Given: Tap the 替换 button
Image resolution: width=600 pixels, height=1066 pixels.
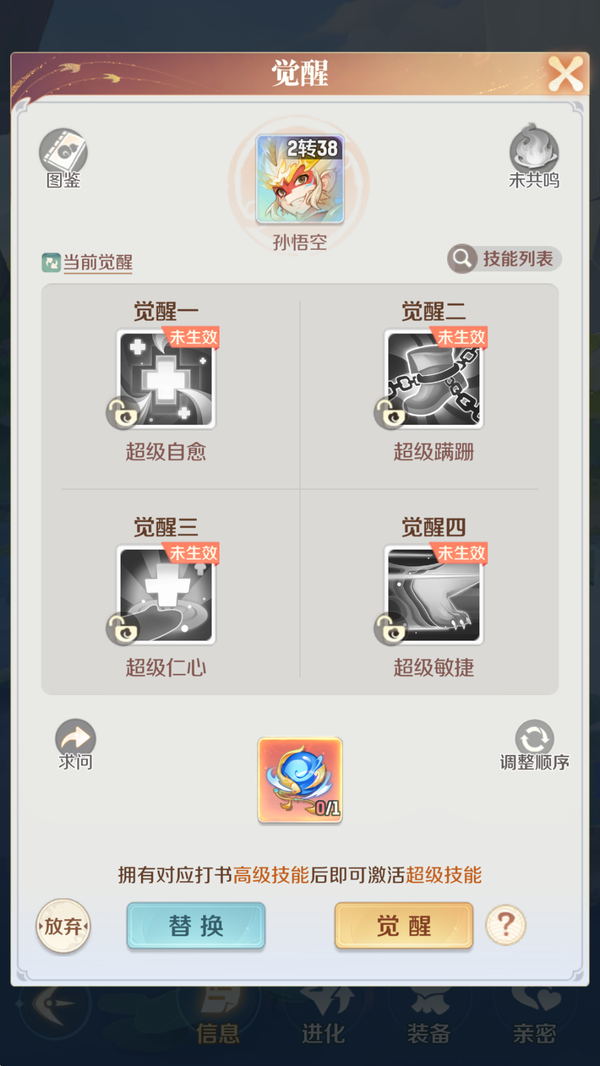Looking at the screenshot, I should [x=196, y=926].
